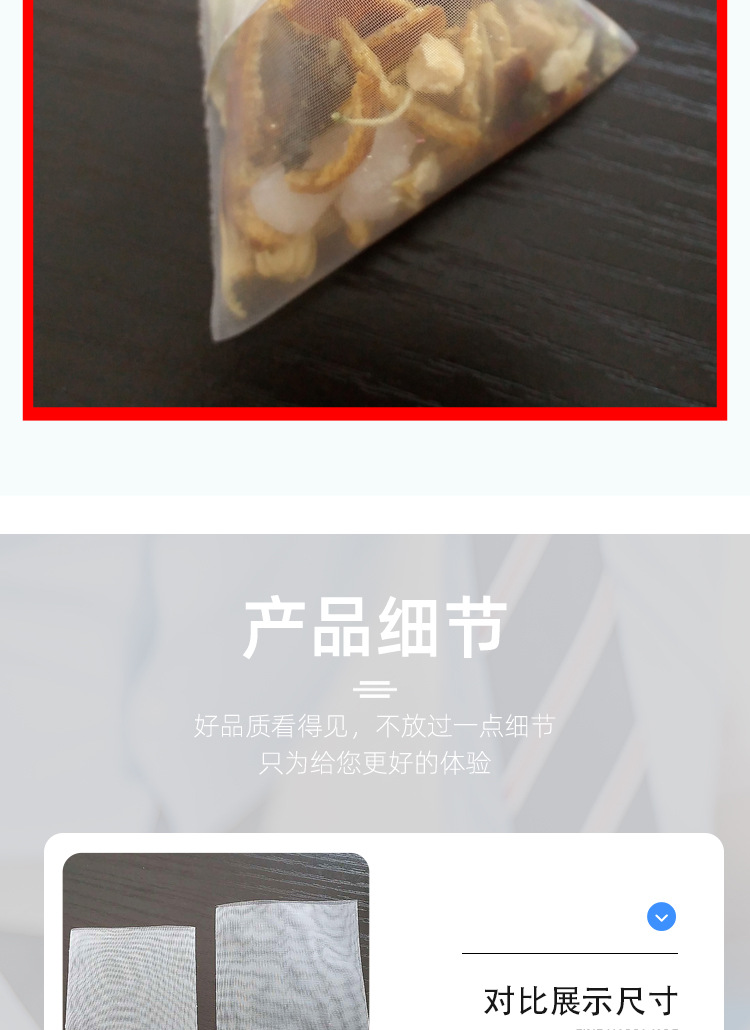Screen dimensions: 750x1030
Task: Click the line 只为给您更好的体验
Action: click(374, 763)
